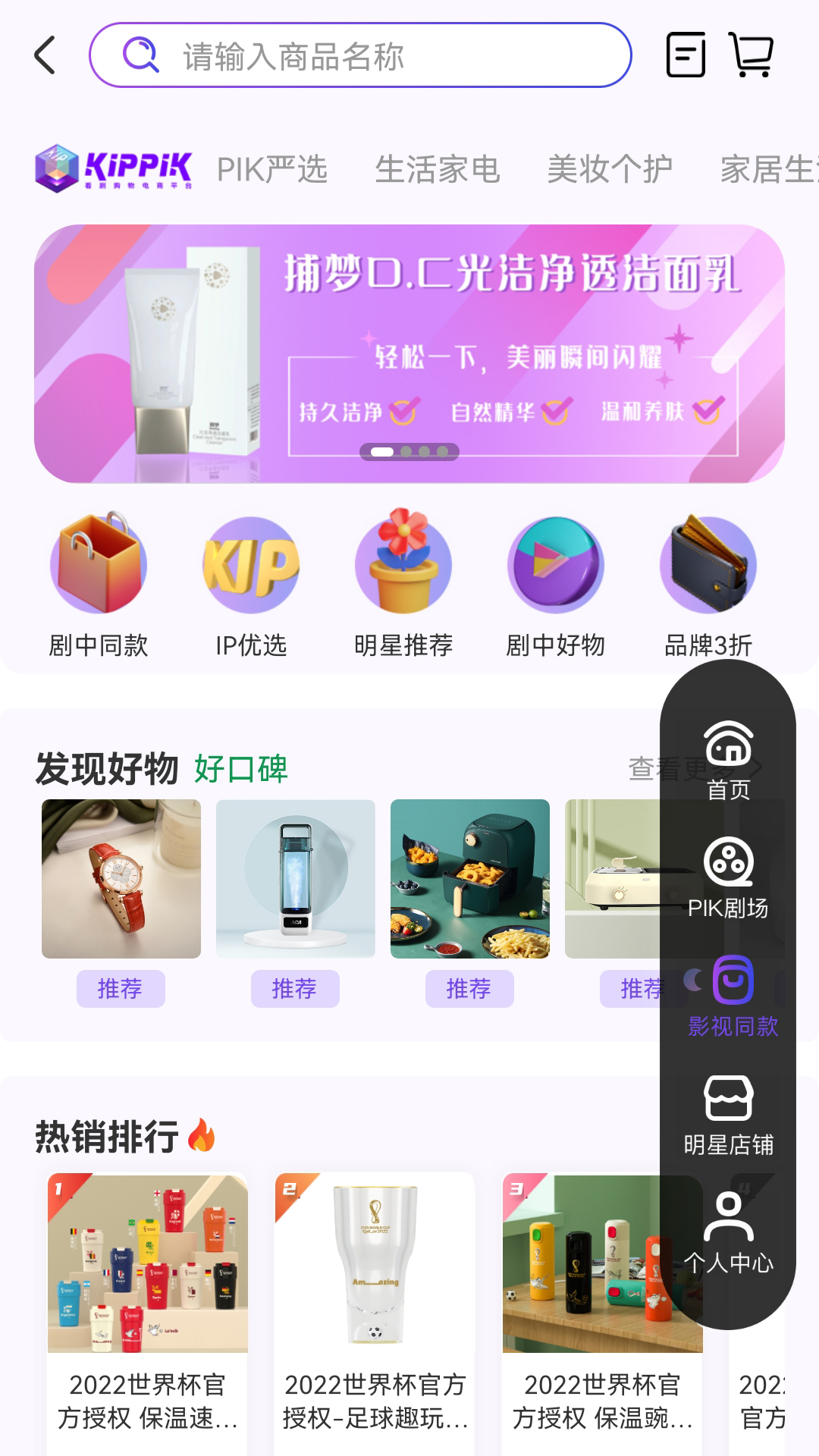The height and width of the screenshot is (1456, 819).
Task: Open the orders list icon
Action: pyautogui.click(x=686, y=55)
